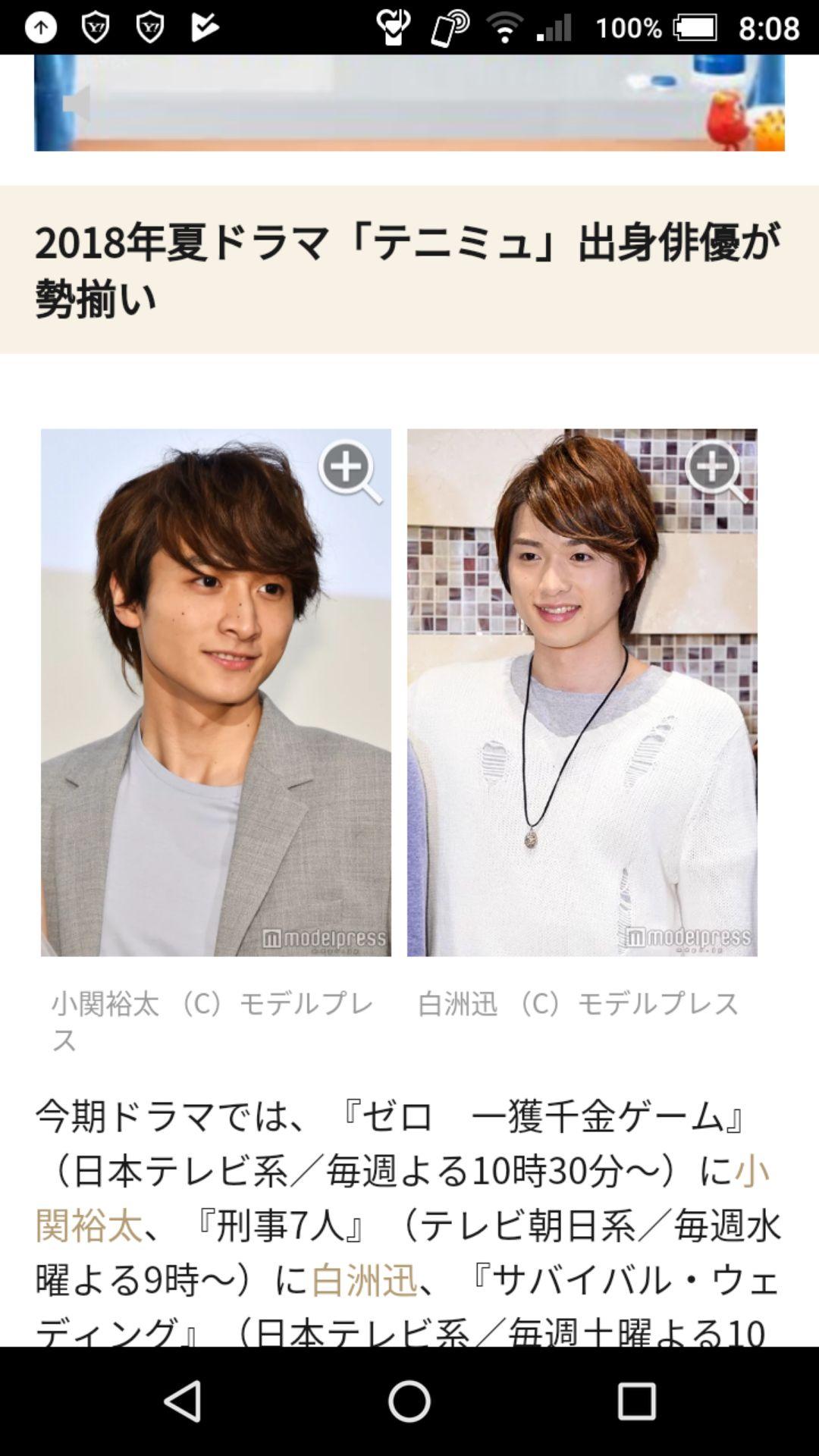
Task: Open the banner ad at top
Action: (x=409, y=102)
